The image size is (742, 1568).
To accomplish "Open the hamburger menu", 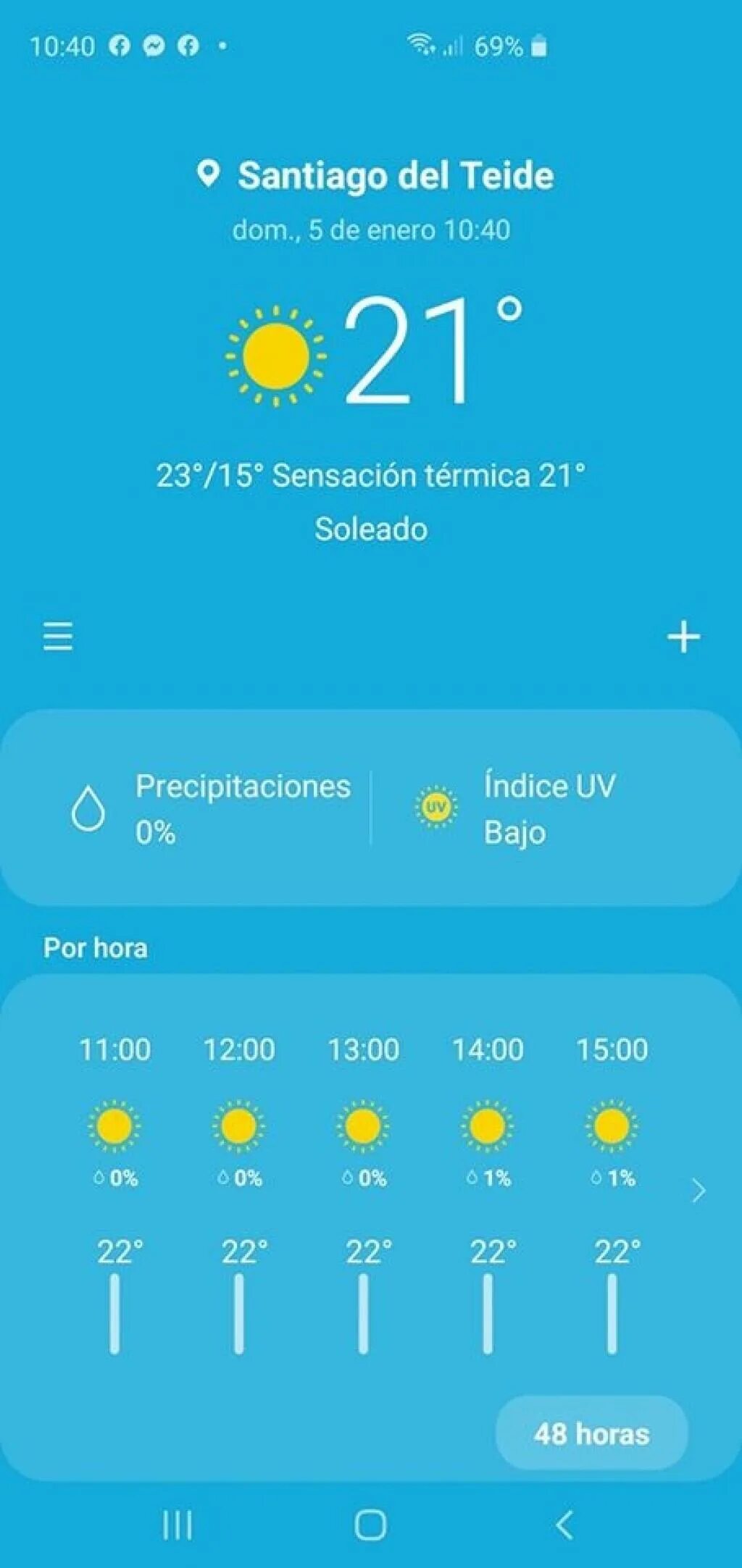I will click(x=58, y=637).
